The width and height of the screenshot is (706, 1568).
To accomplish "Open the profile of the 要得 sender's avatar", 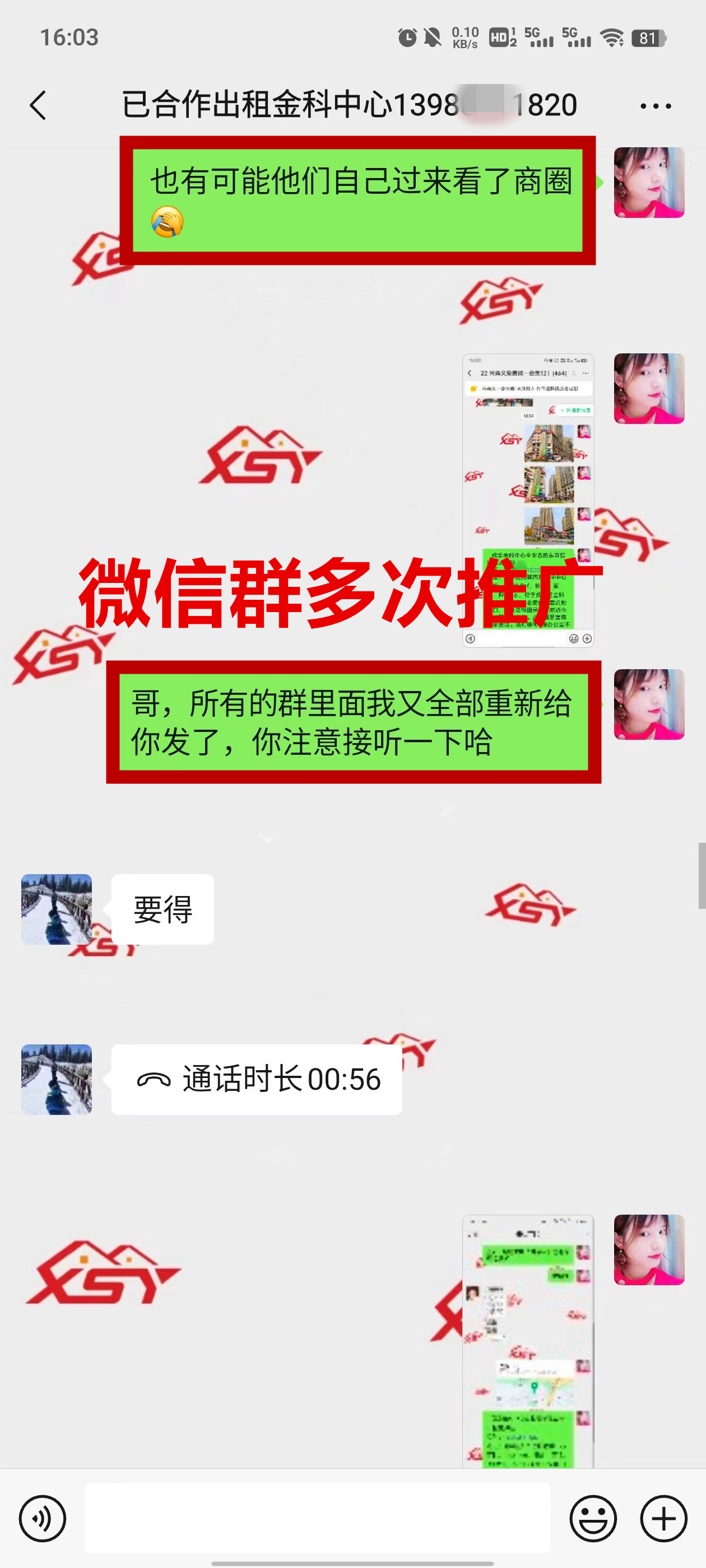I will click(x=57, y=909).
